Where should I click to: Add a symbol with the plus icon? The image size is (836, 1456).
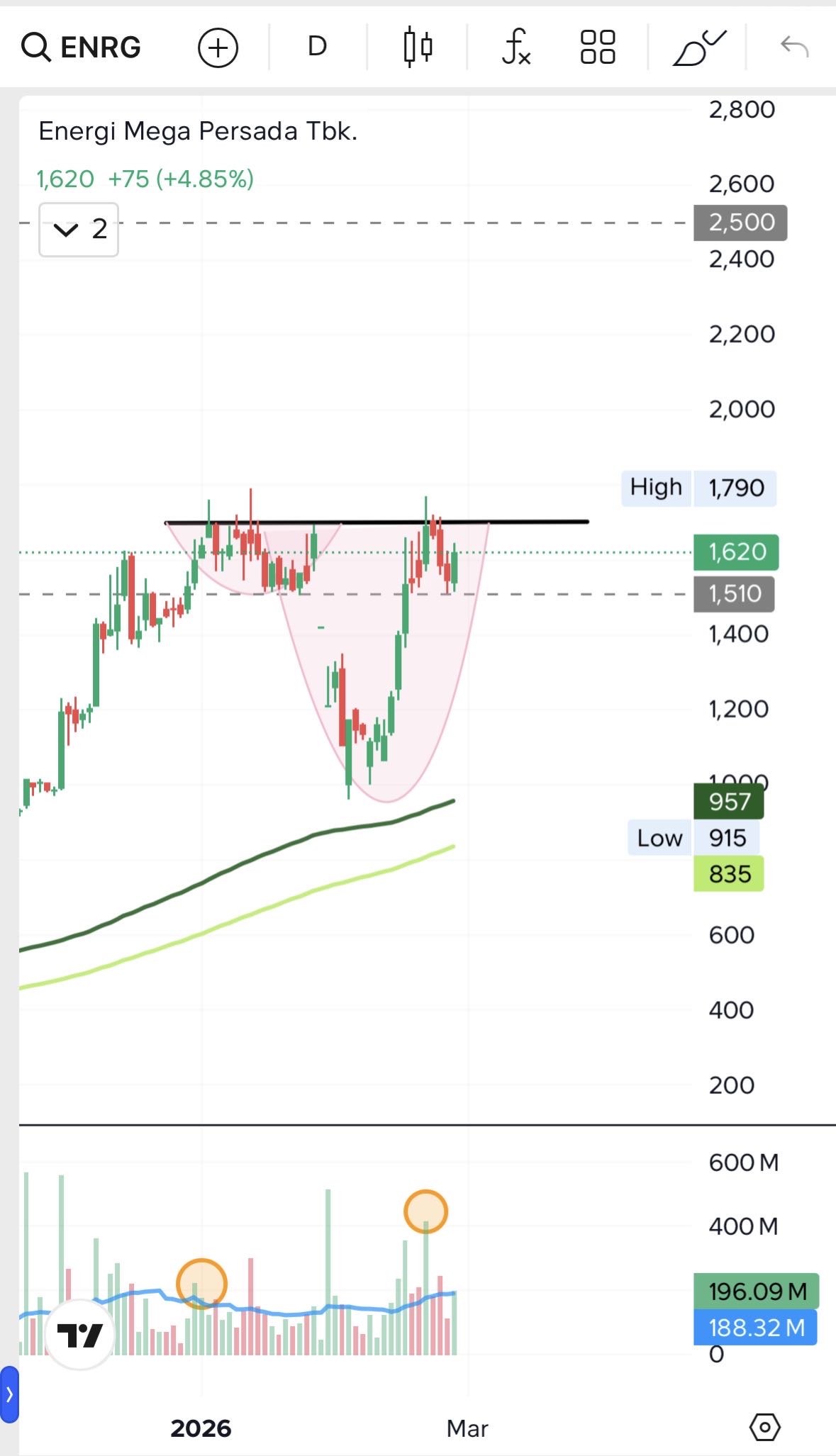click(x=218, y=47)
